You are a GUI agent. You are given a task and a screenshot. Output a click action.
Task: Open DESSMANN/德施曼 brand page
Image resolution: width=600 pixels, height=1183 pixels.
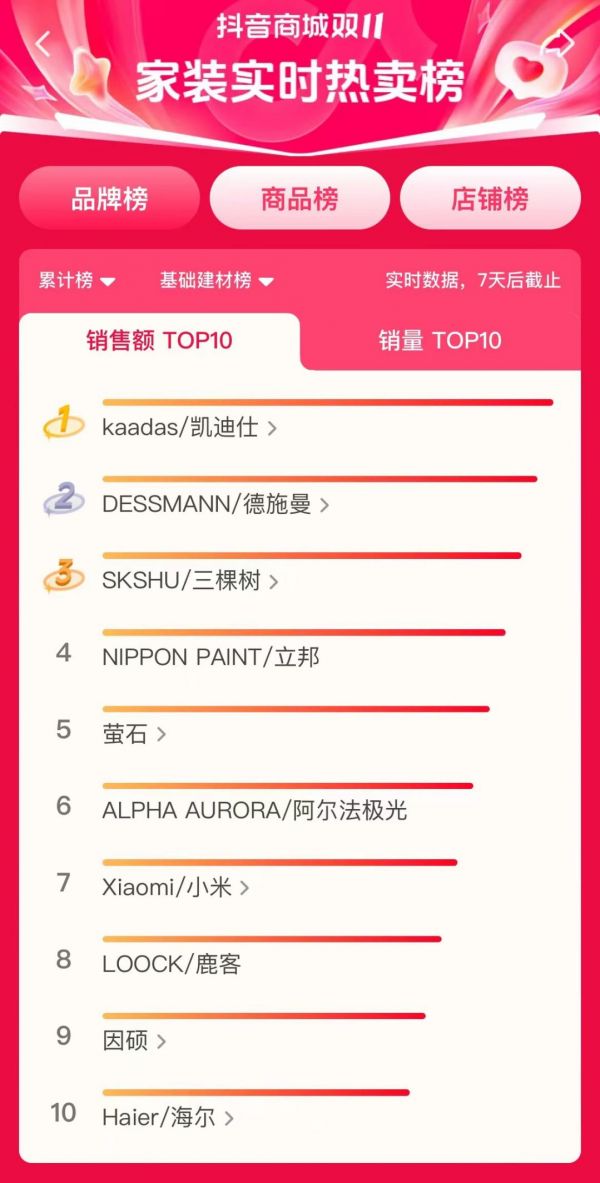click(x=215, y=505)
